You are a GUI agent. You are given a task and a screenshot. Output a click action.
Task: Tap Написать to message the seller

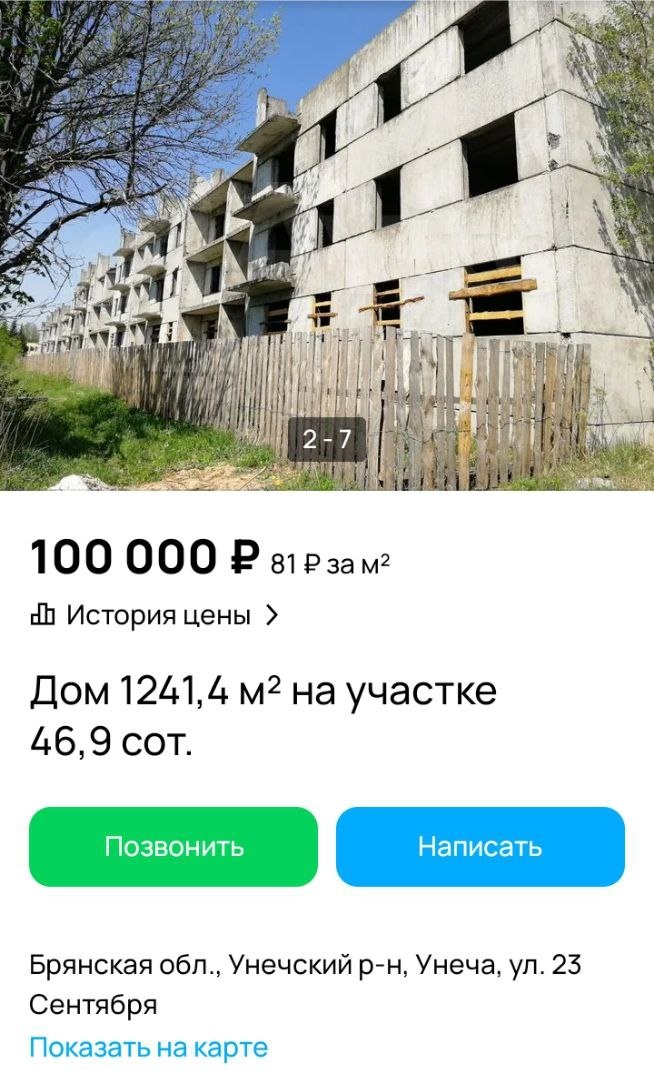coord(480,847)
